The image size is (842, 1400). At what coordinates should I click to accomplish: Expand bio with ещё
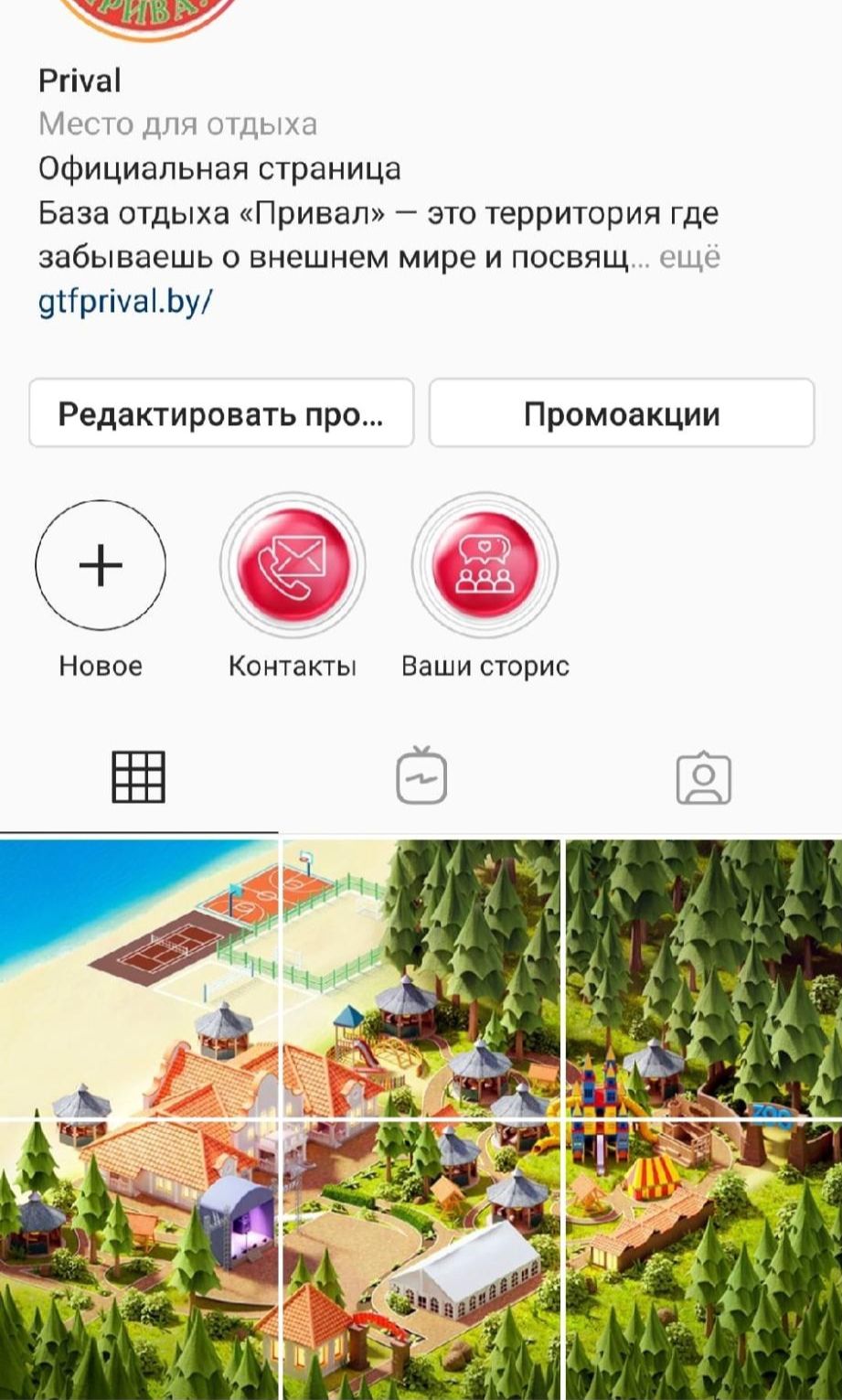[689, 258]
